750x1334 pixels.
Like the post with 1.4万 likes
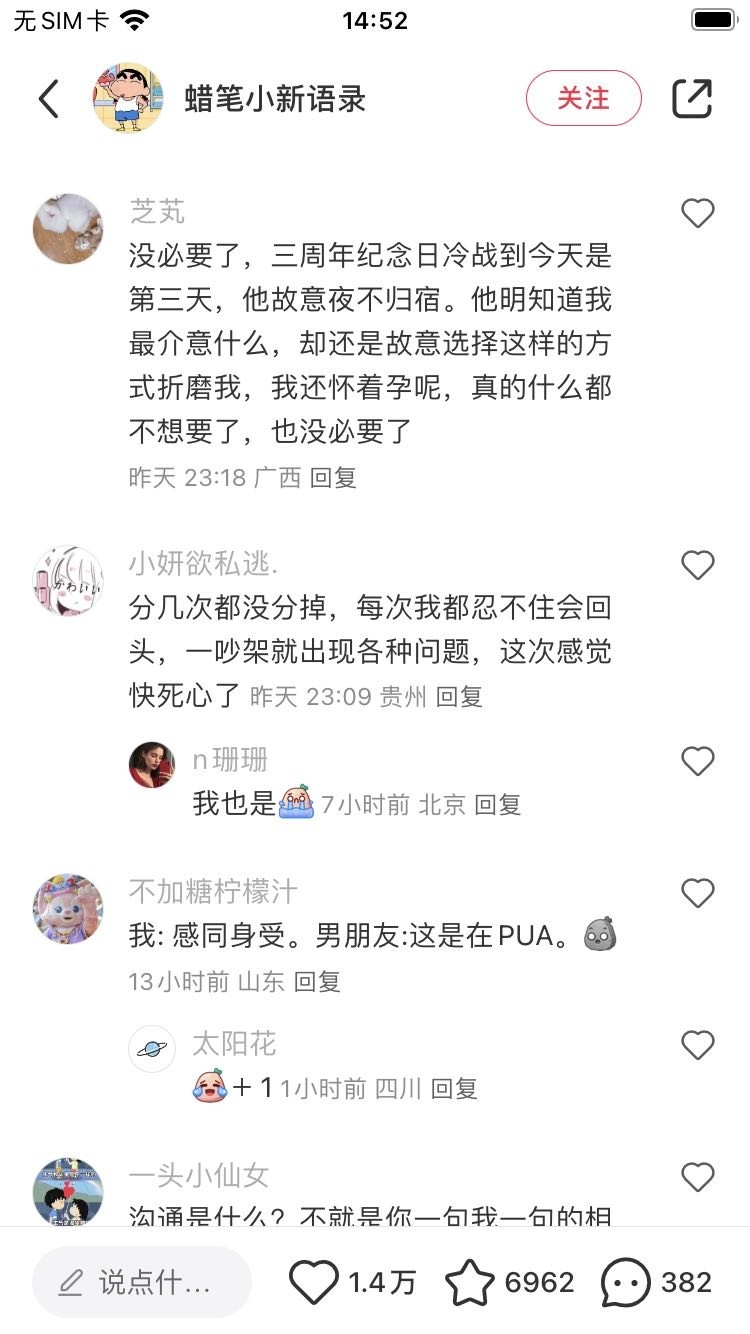pos(314,1282)
